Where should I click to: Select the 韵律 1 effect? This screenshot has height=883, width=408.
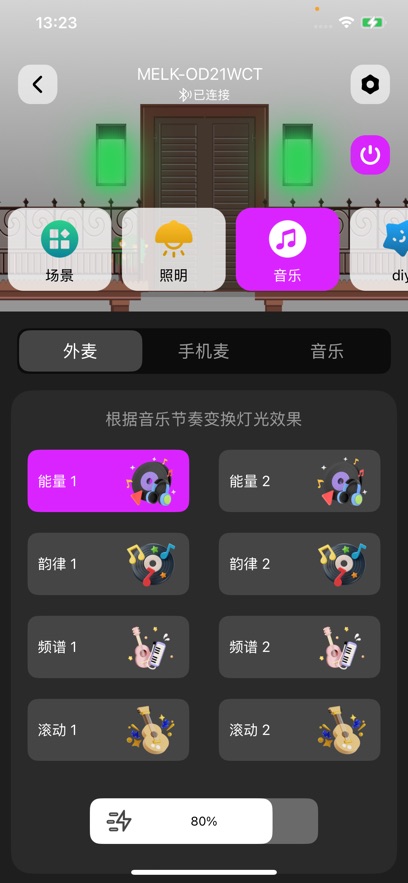(x=108, y=564)
